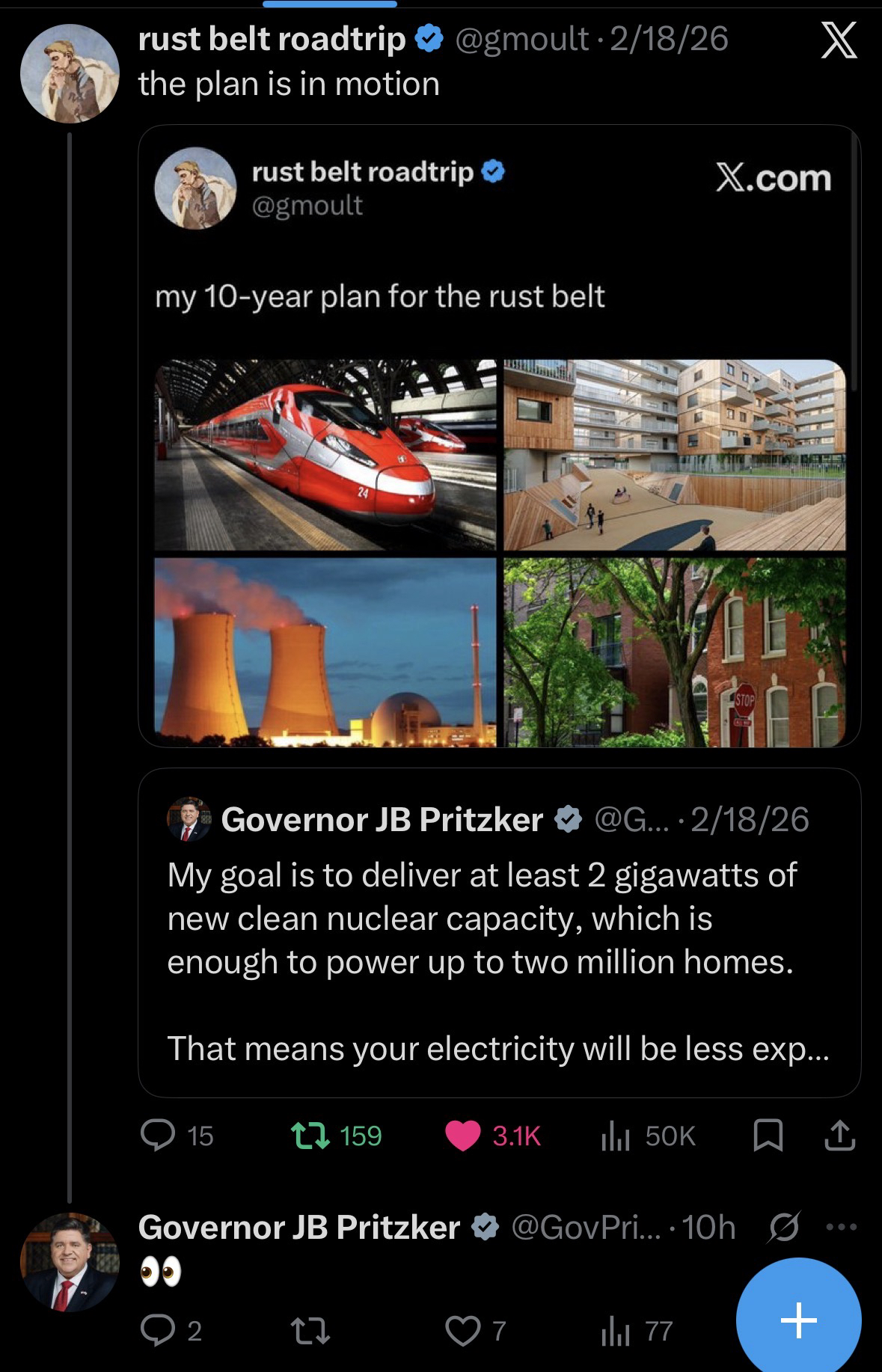Bookmark rust belt roadtrip's post
Viewport: 882px width, 1372px height.
click(768, 1136)
